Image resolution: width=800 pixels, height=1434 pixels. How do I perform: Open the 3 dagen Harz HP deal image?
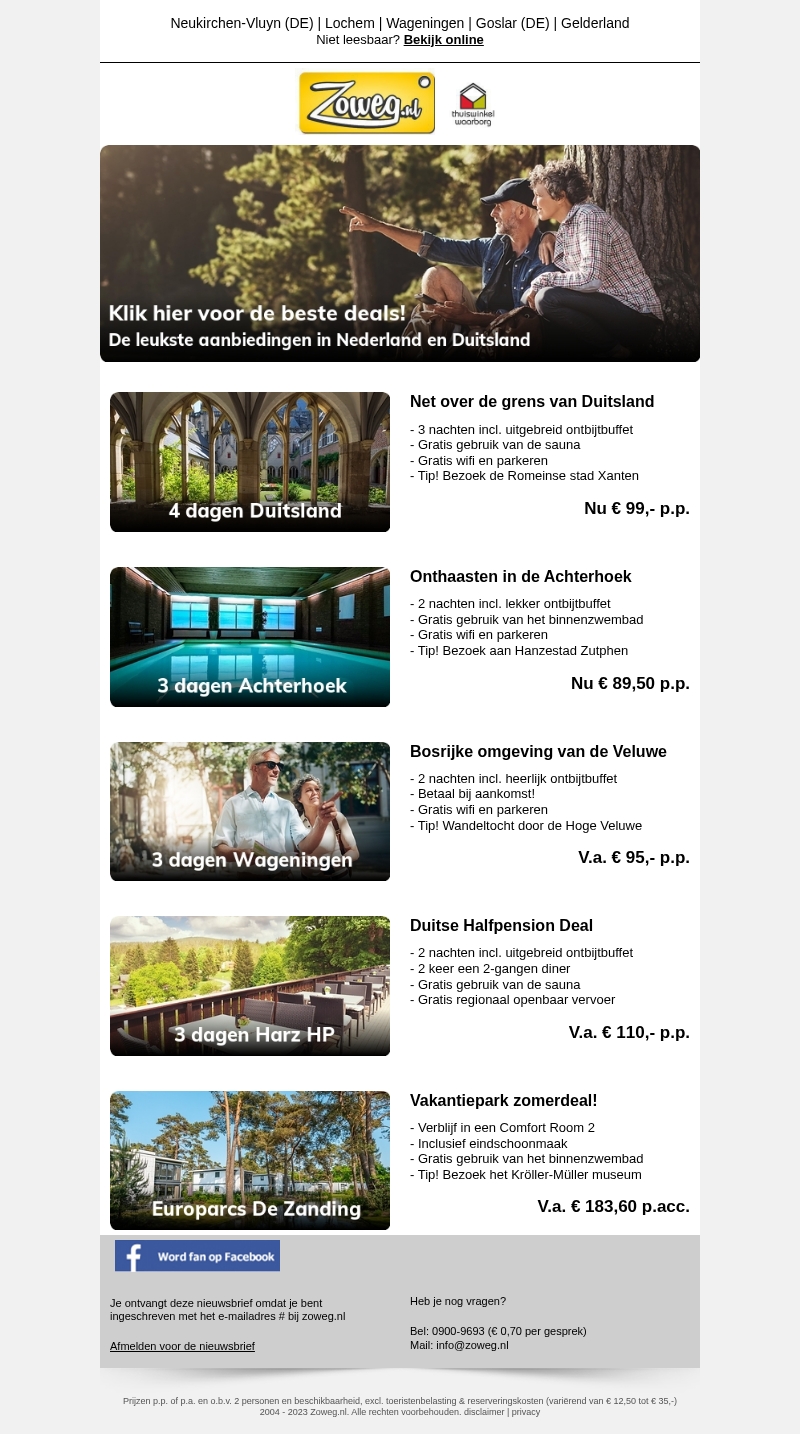[x=250, y=986]
